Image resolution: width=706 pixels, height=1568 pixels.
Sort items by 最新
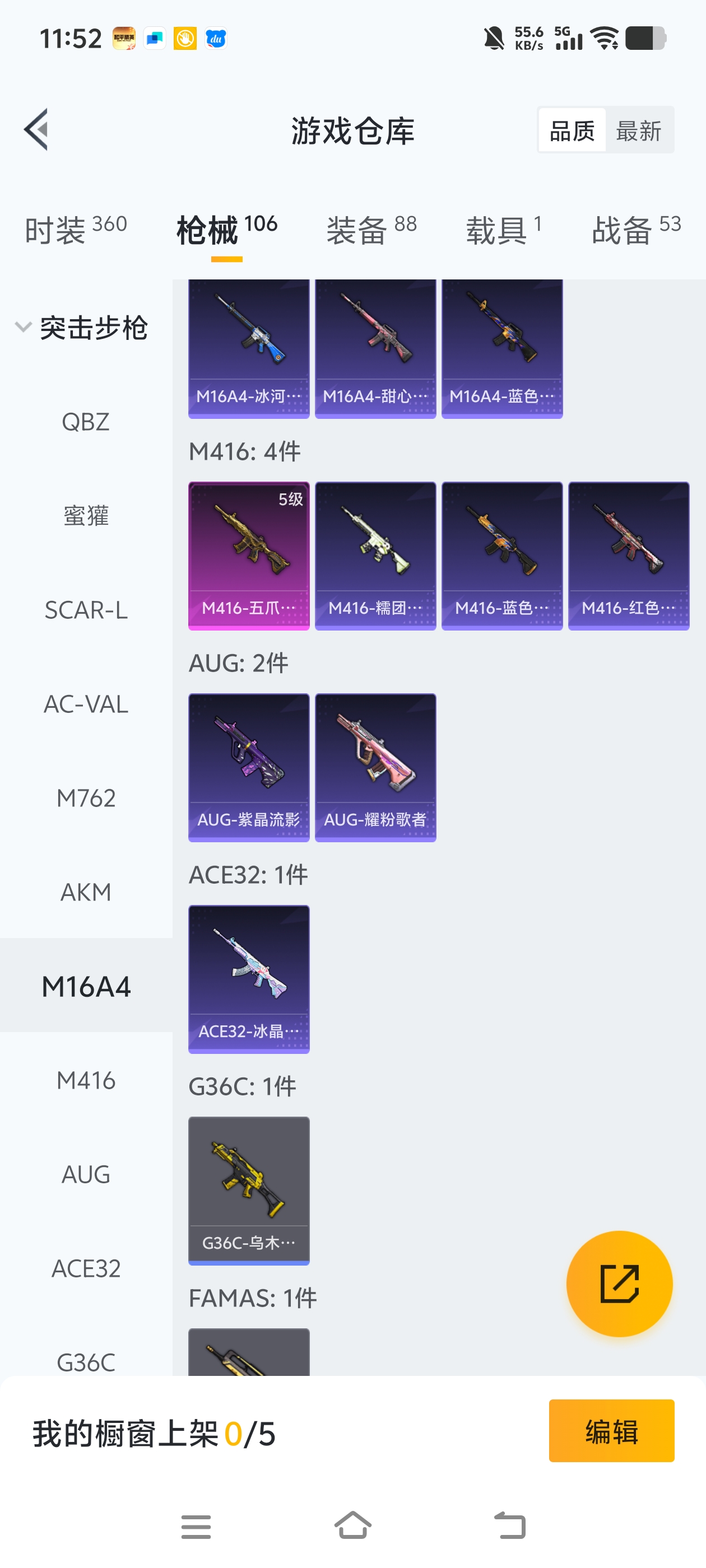[638, 130]
